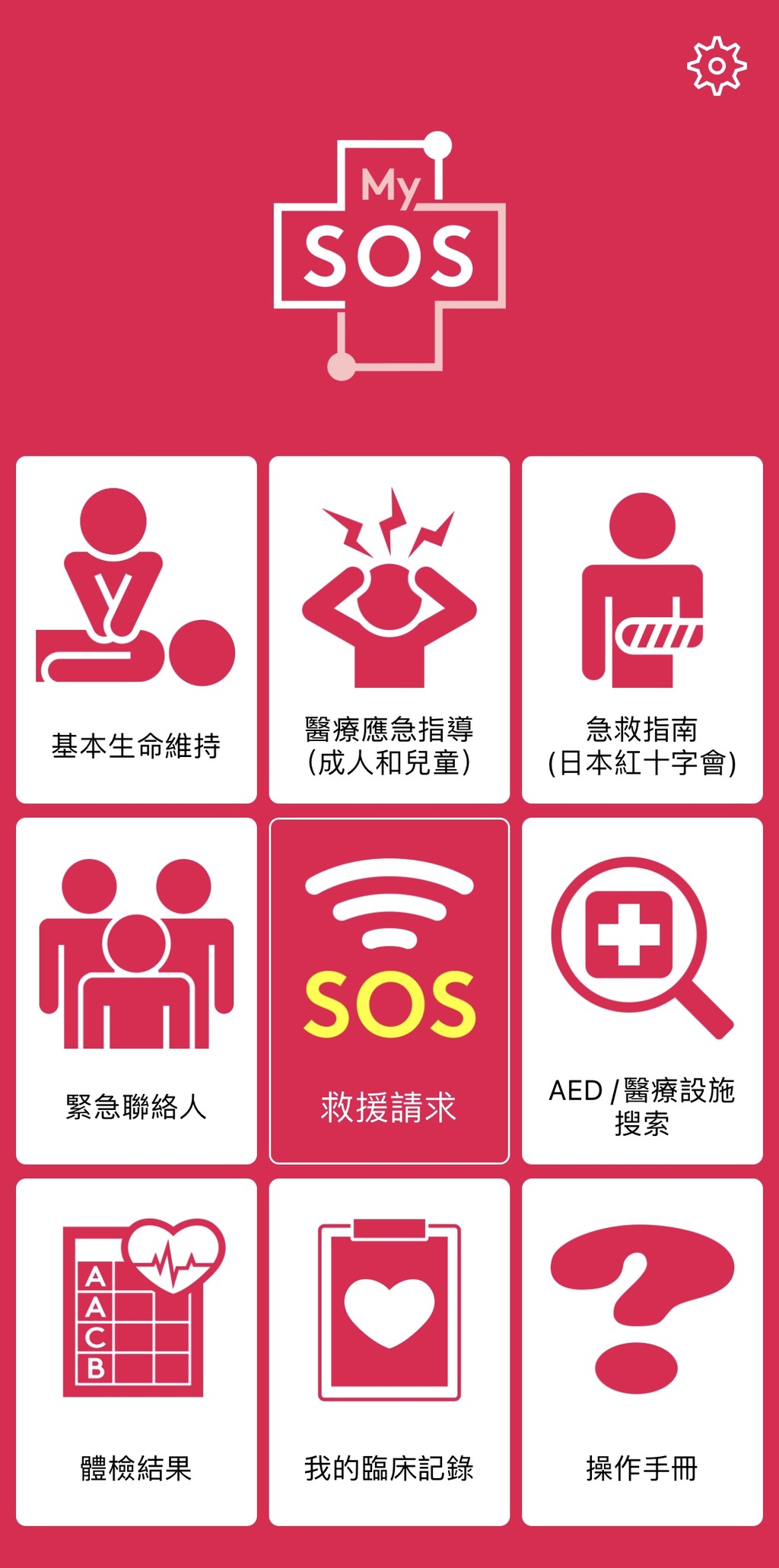Image resolution: width=779 pixels, height=1568 pixels.
Task: Open 緊急聯絡人 contacts
Action: click(136, 991)
